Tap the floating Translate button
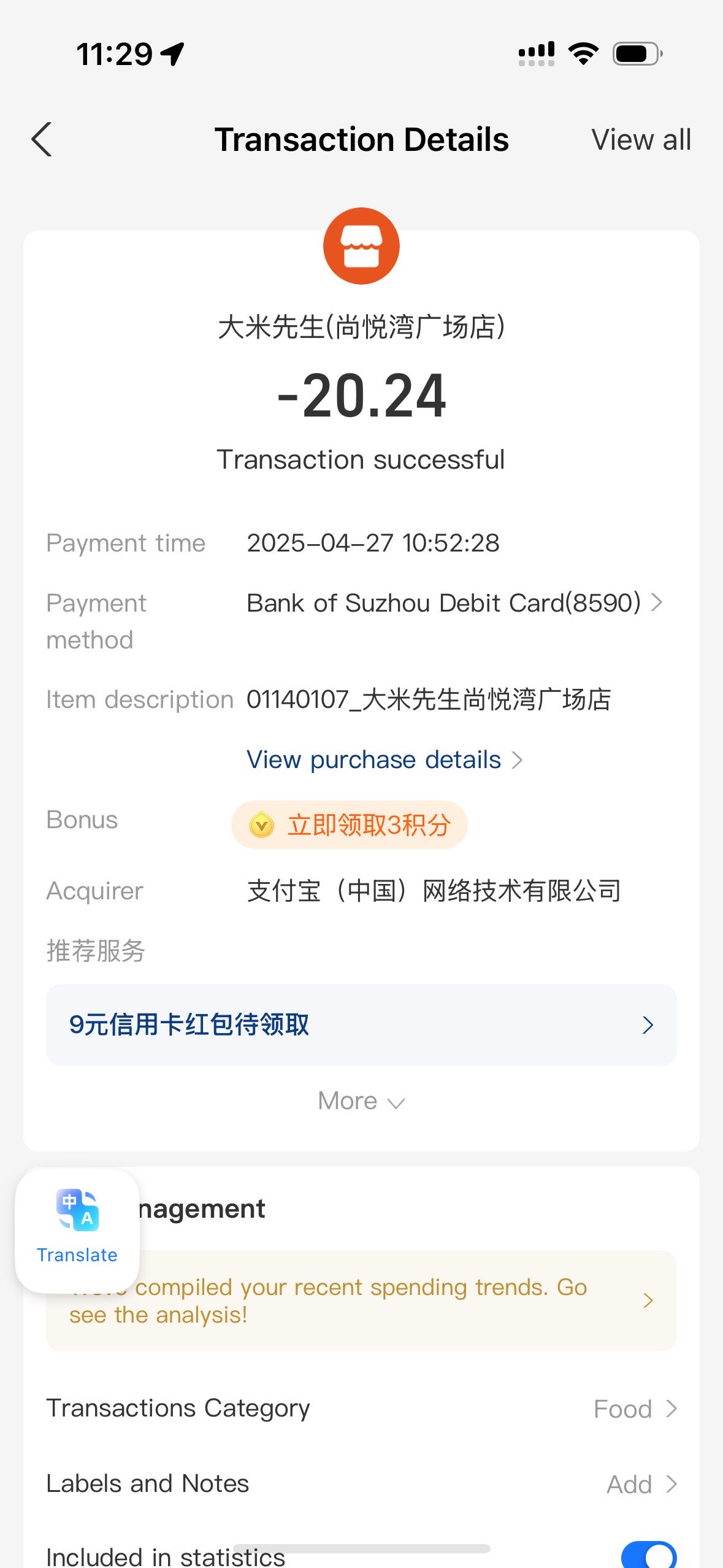 [77, 1231]
